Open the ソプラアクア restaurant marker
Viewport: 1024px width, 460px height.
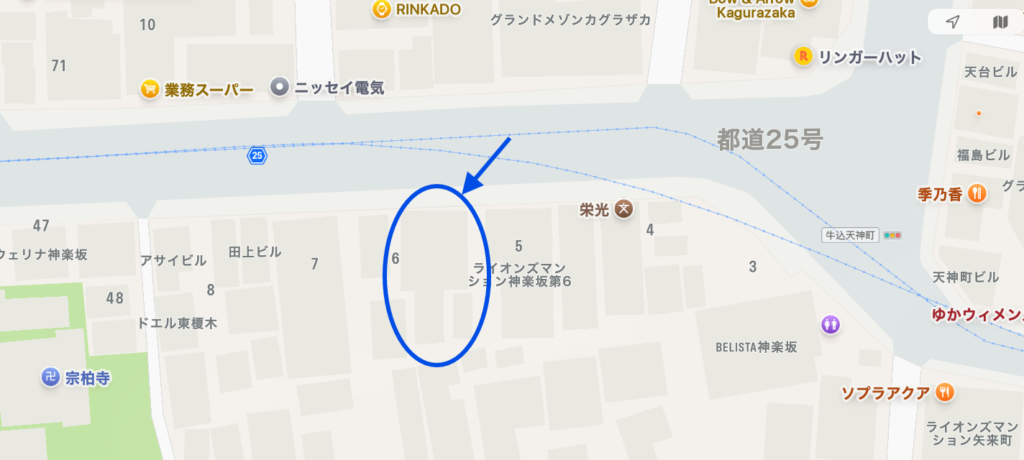tap(945, 391)
